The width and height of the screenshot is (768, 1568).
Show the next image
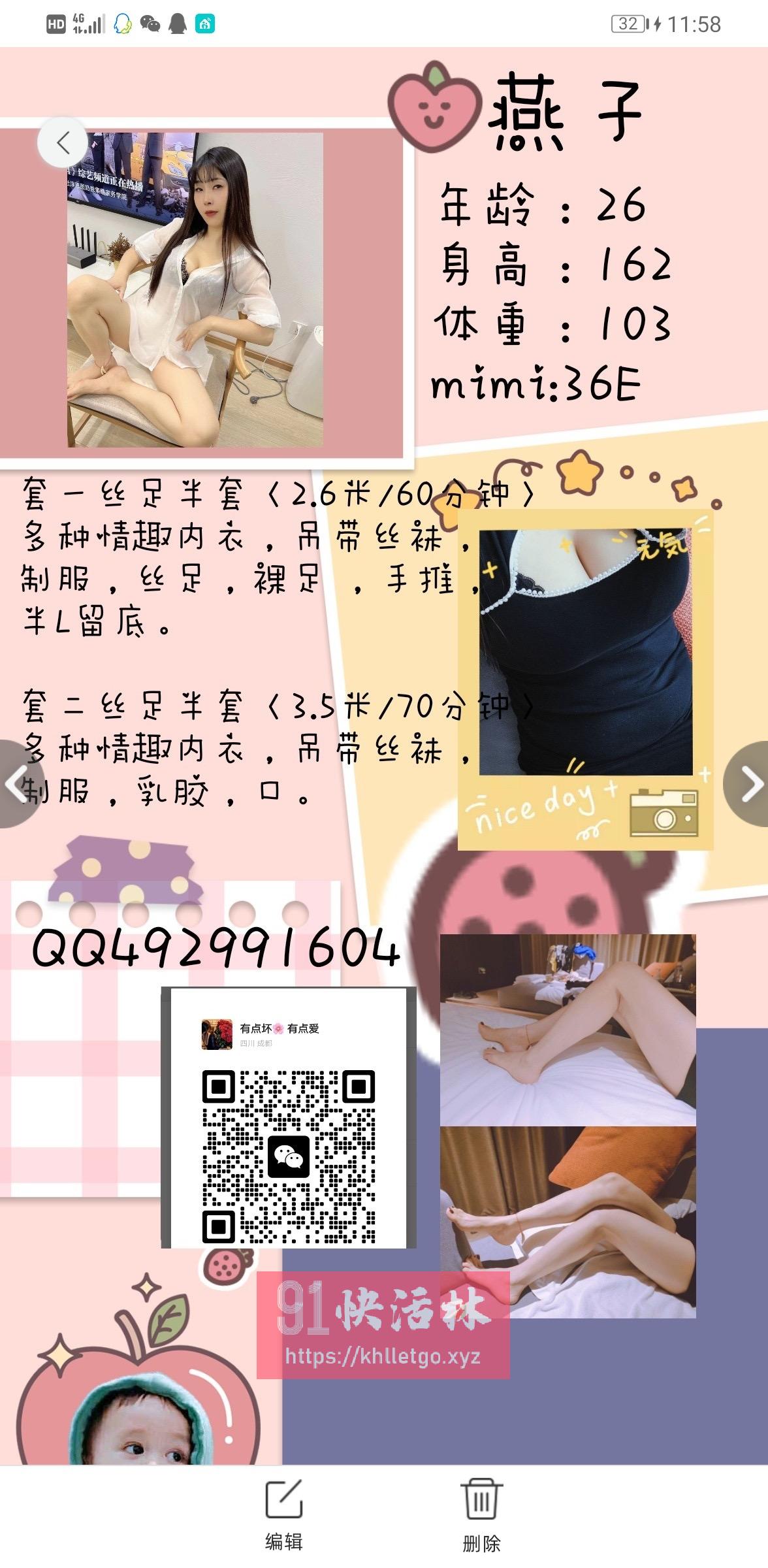pyautogui.click(x=748, y=784)
